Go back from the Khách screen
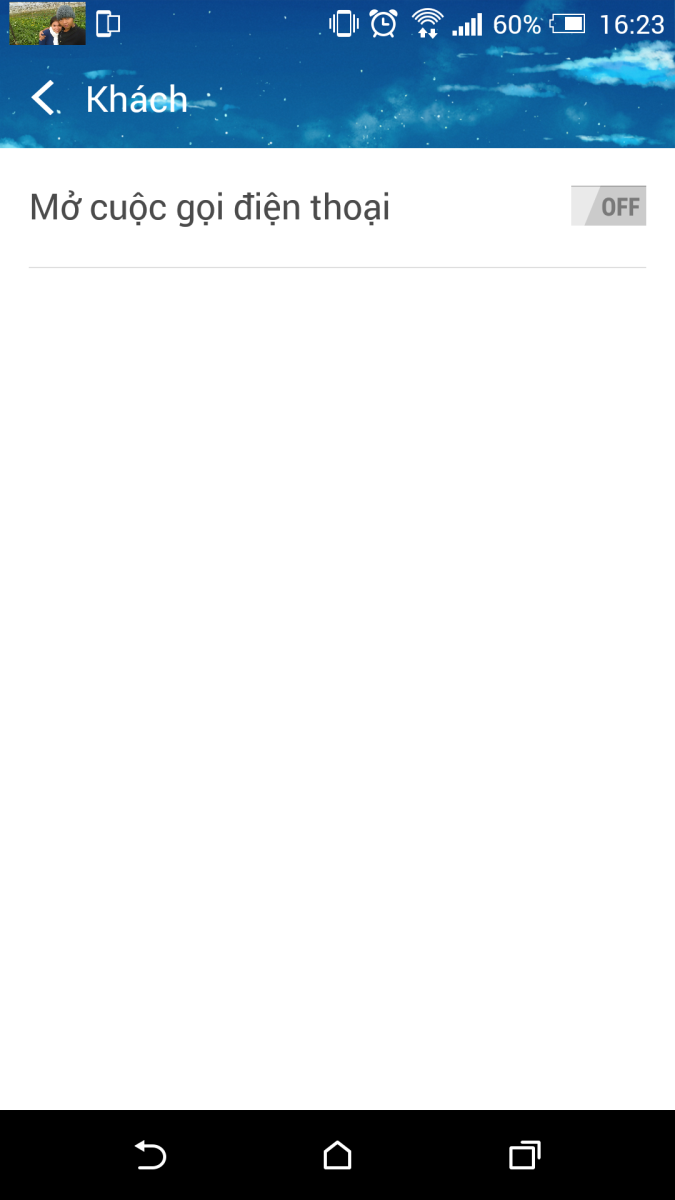675x1200 pixels. click(x=44, y=99)
